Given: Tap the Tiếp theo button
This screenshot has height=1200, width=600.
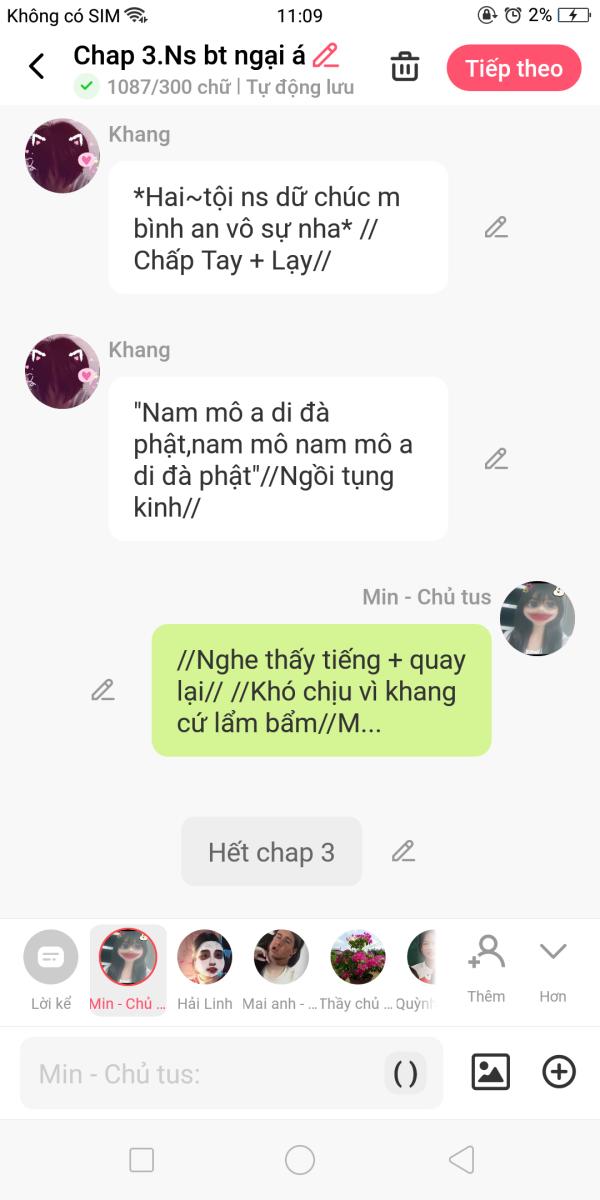Looking at the screenshot, I should click(514, 68).
